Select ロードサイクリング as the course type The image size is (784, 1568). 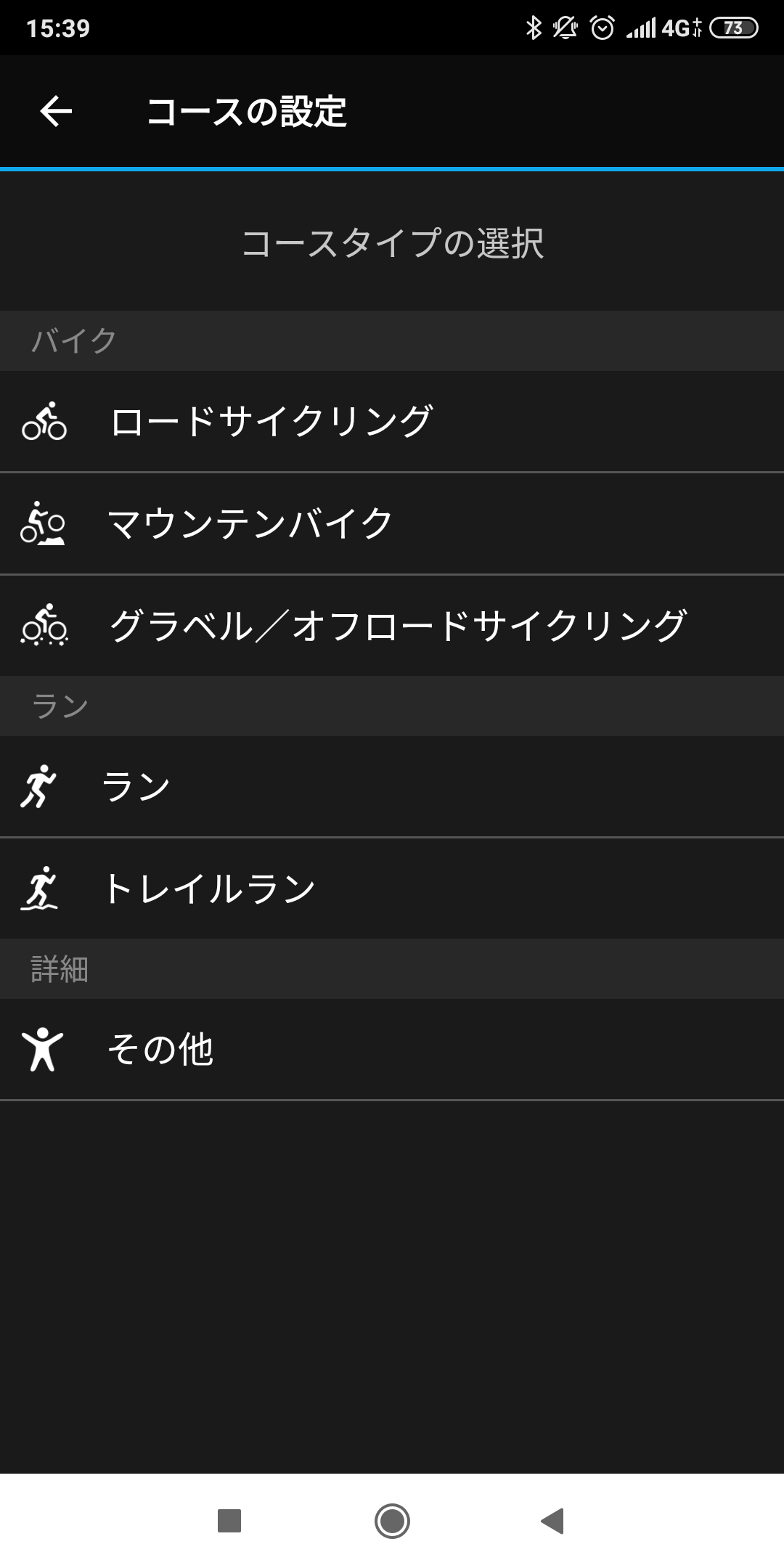[392, 422]
